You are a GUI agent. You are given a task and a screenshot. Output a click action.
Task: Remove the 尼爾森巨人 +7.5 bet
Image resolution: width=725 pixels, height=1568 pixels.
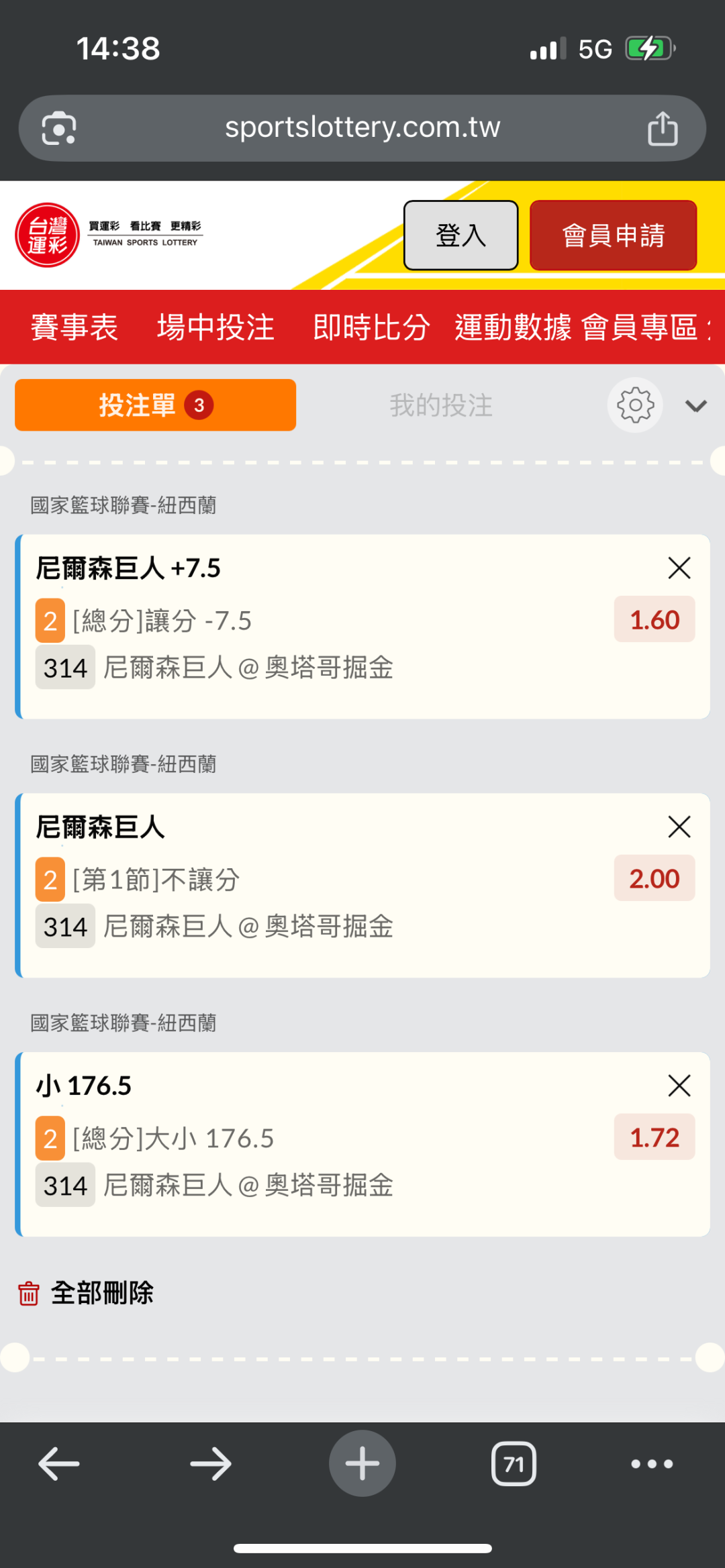pos(679,568)
